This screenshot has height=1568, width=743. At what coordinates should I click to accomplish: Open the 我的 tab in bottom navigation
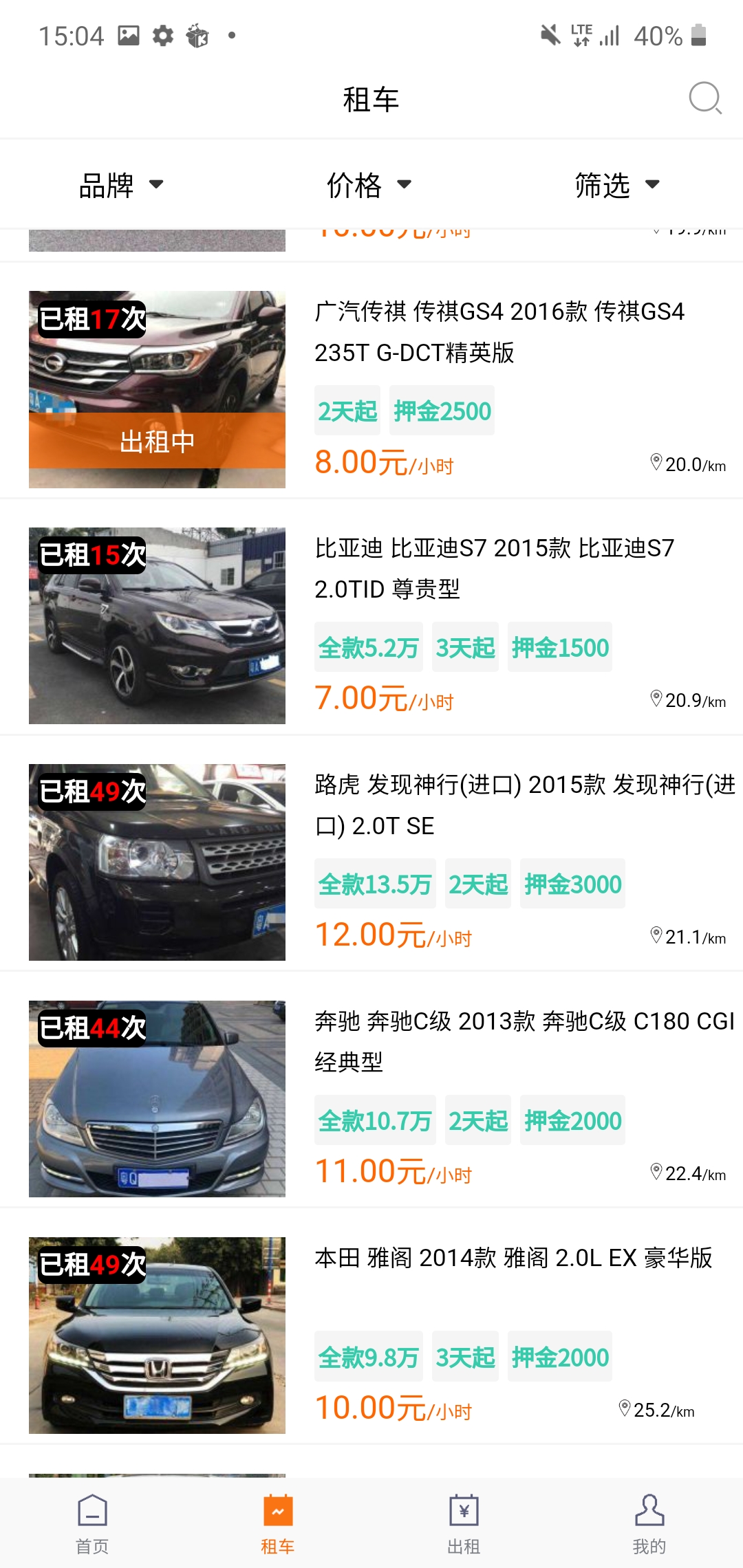(x=648, y=1527)
